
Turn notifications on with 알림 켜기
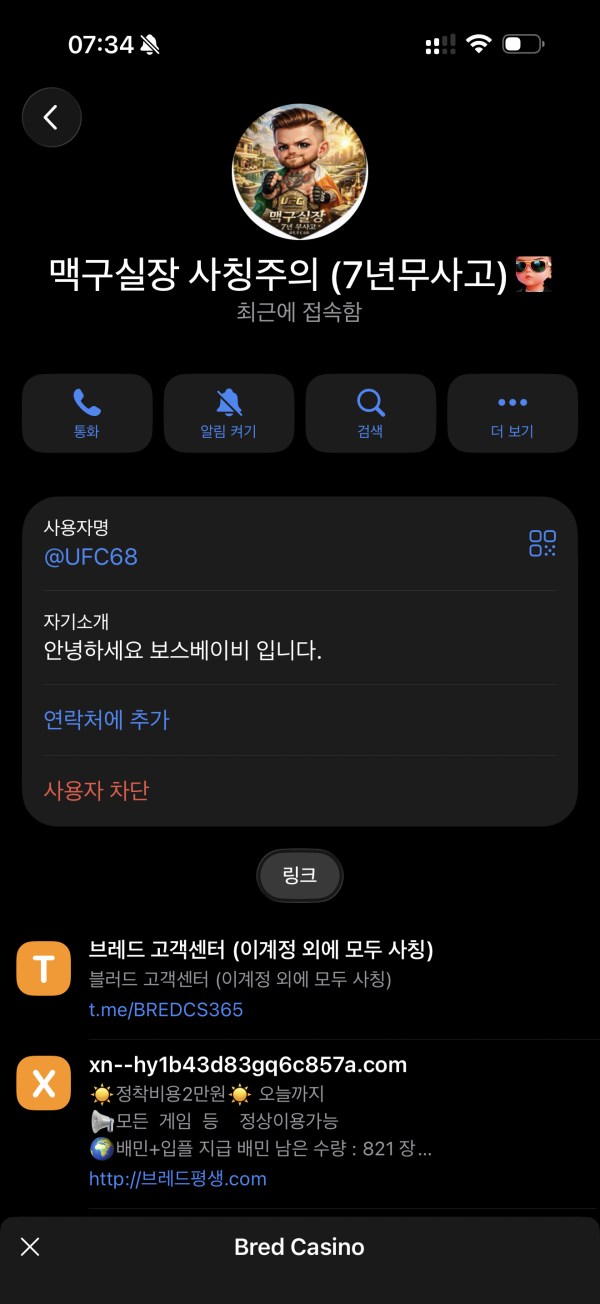229,413
